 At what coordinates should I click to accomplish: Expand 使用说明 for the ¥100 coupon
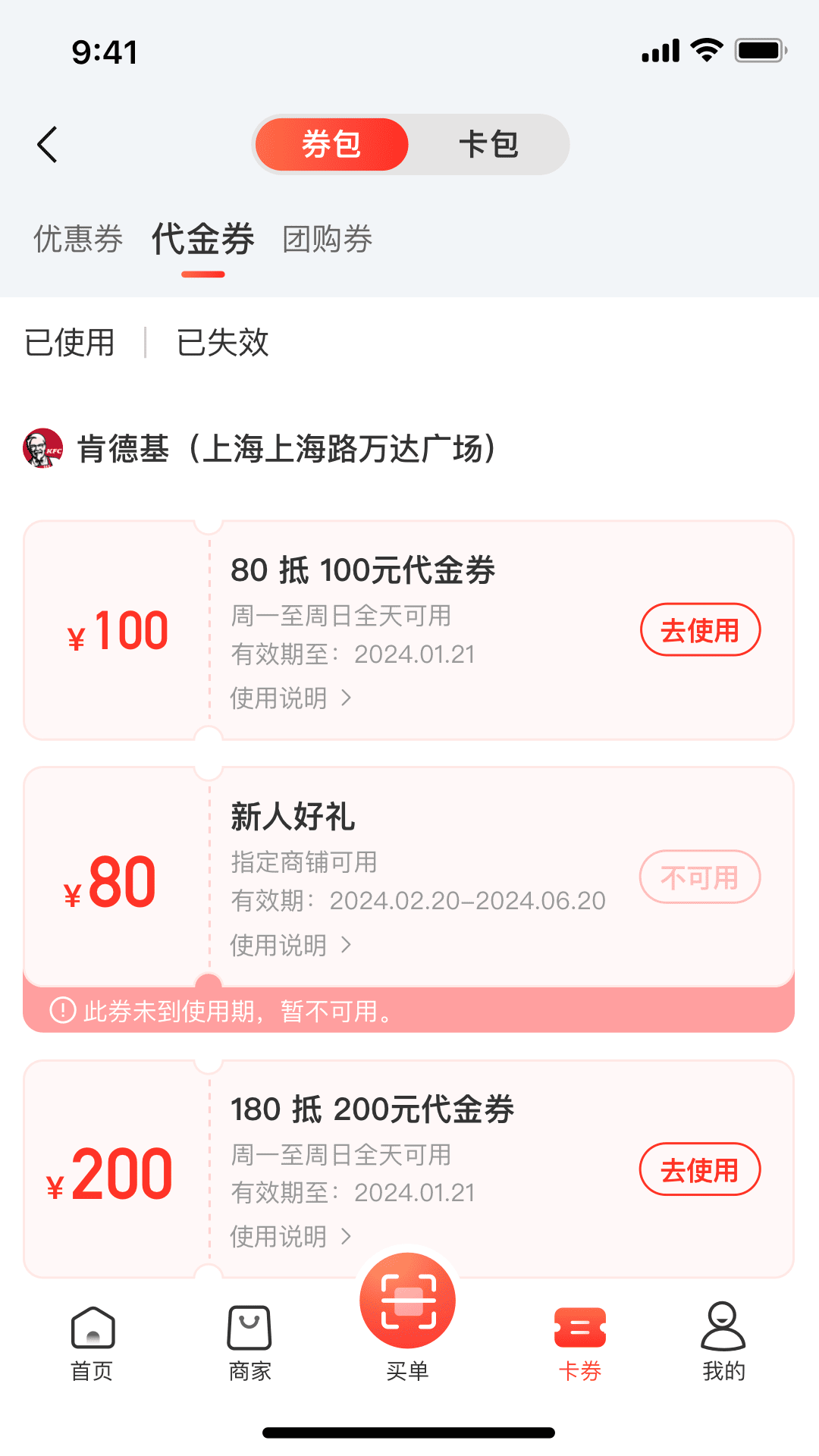coord(290,698)
